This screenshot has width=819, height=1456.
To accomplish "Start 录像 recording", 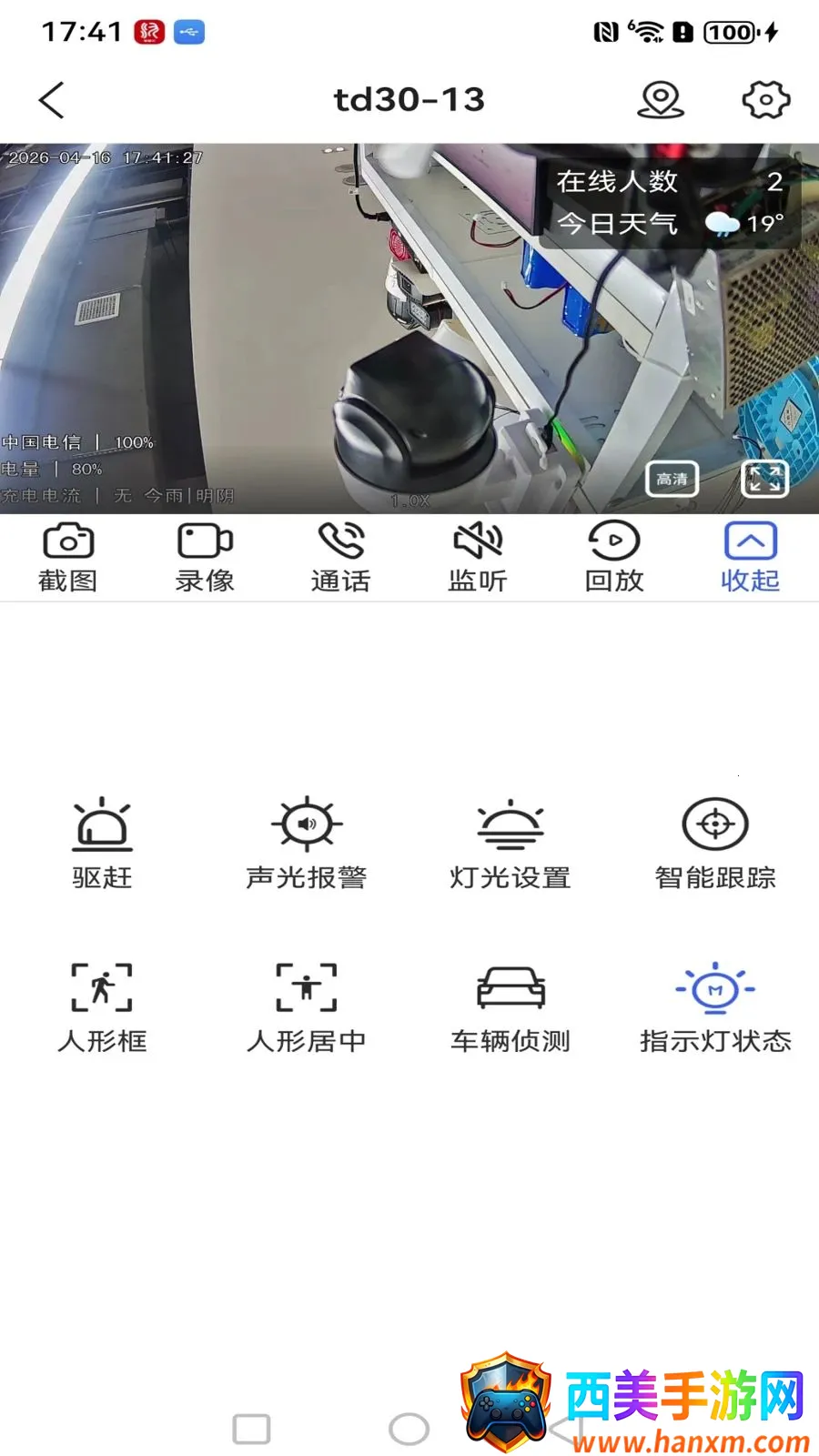I will [205, 558].
